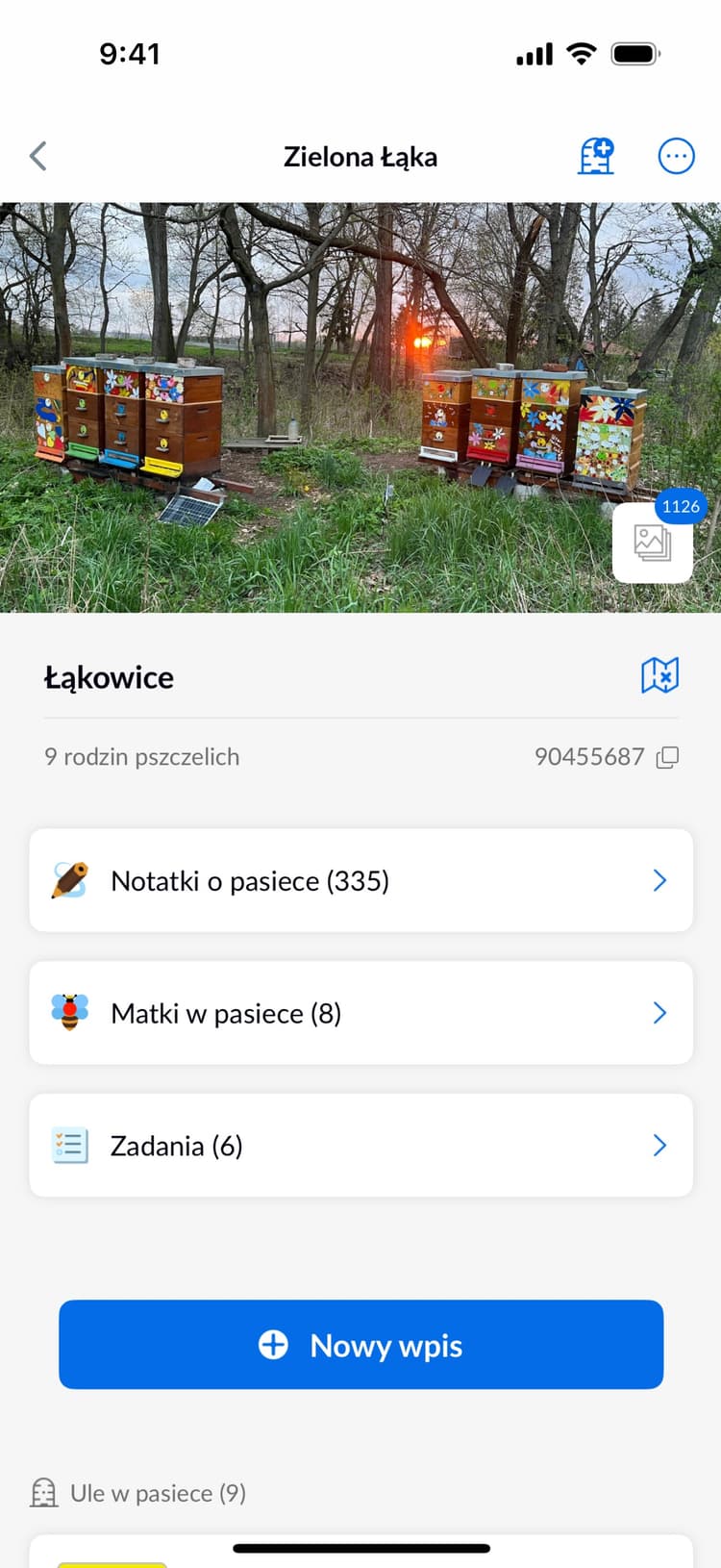Tap the pen icon on Notatki o pasiece
Screen dimensions: 721x1568
tap(69, 879)
